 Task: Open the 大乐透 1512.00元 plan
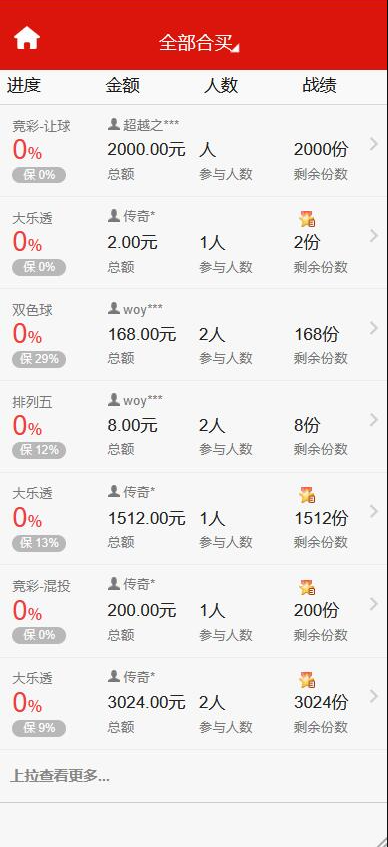pos(194,519)
